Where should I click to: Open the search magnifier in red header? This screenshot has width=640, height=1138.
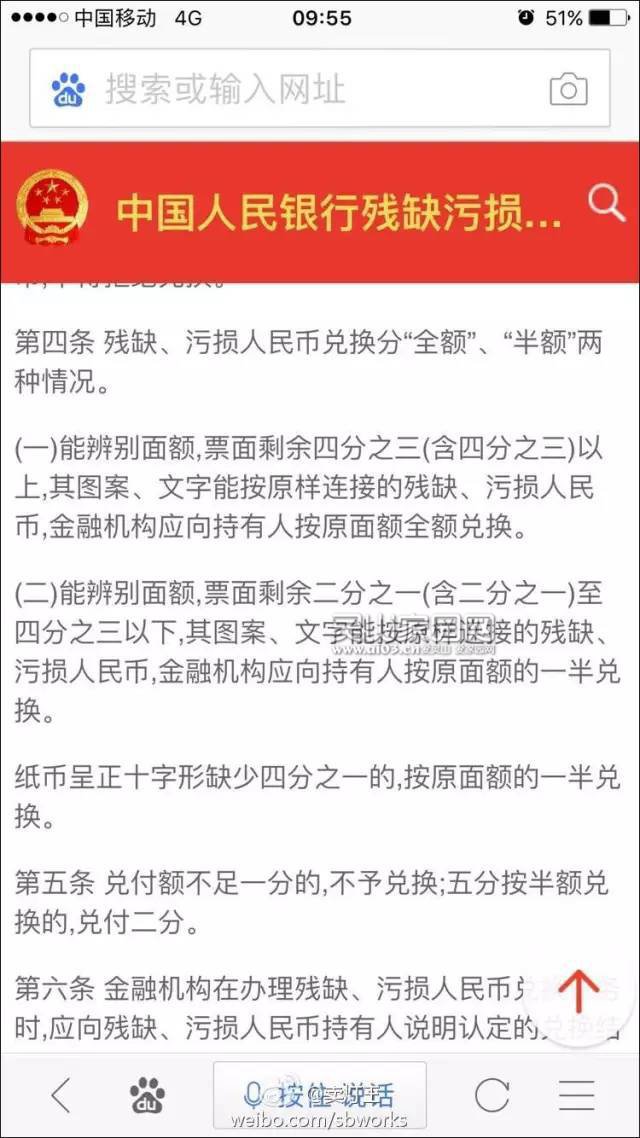(x=606, y=203)
